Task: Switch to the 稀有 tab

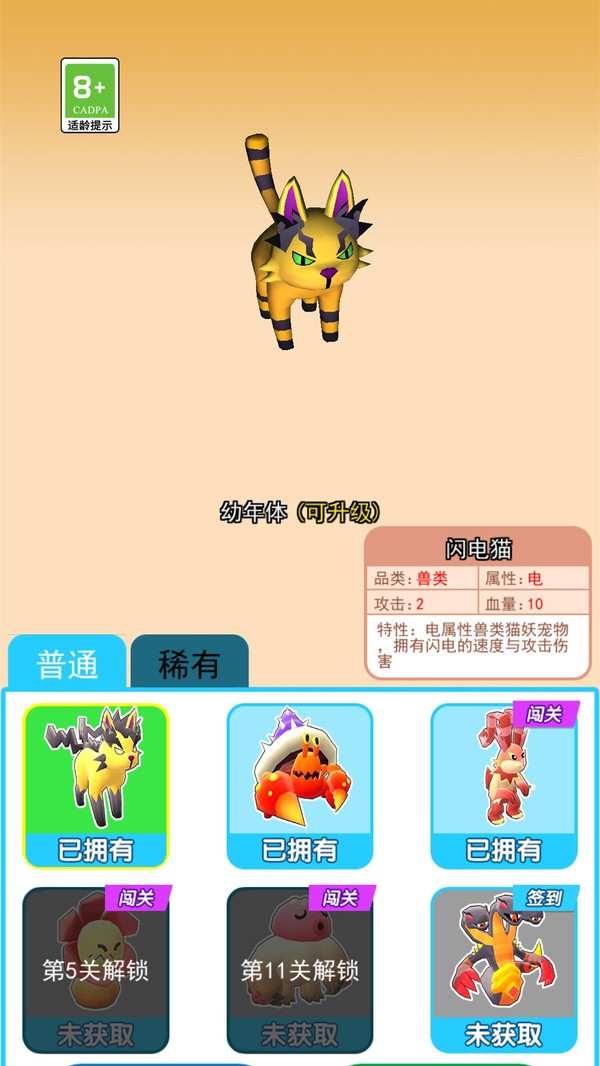Action: (189, 663)
